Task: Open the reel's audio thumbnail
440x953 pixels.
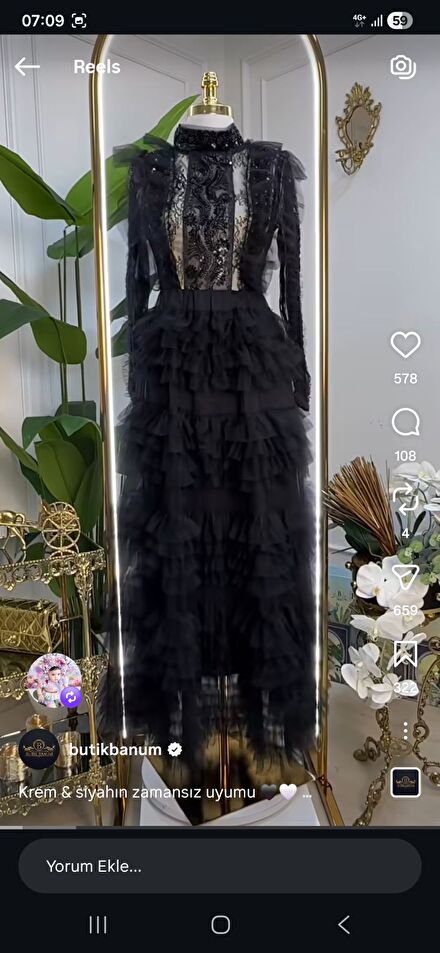Action: click(405, 782)
